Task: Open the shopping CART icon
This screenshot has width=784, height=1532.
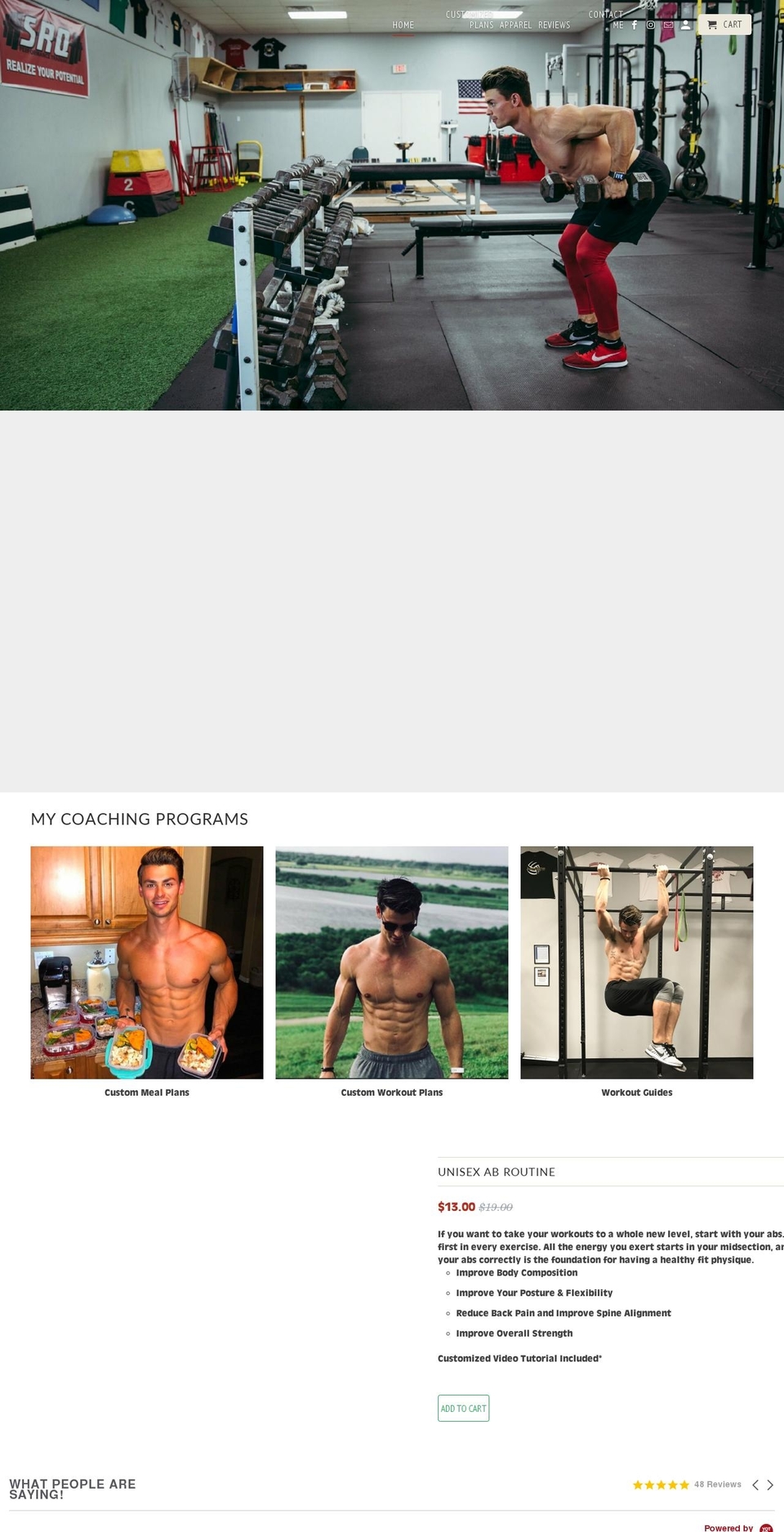Action: click(x=724, y=24)
